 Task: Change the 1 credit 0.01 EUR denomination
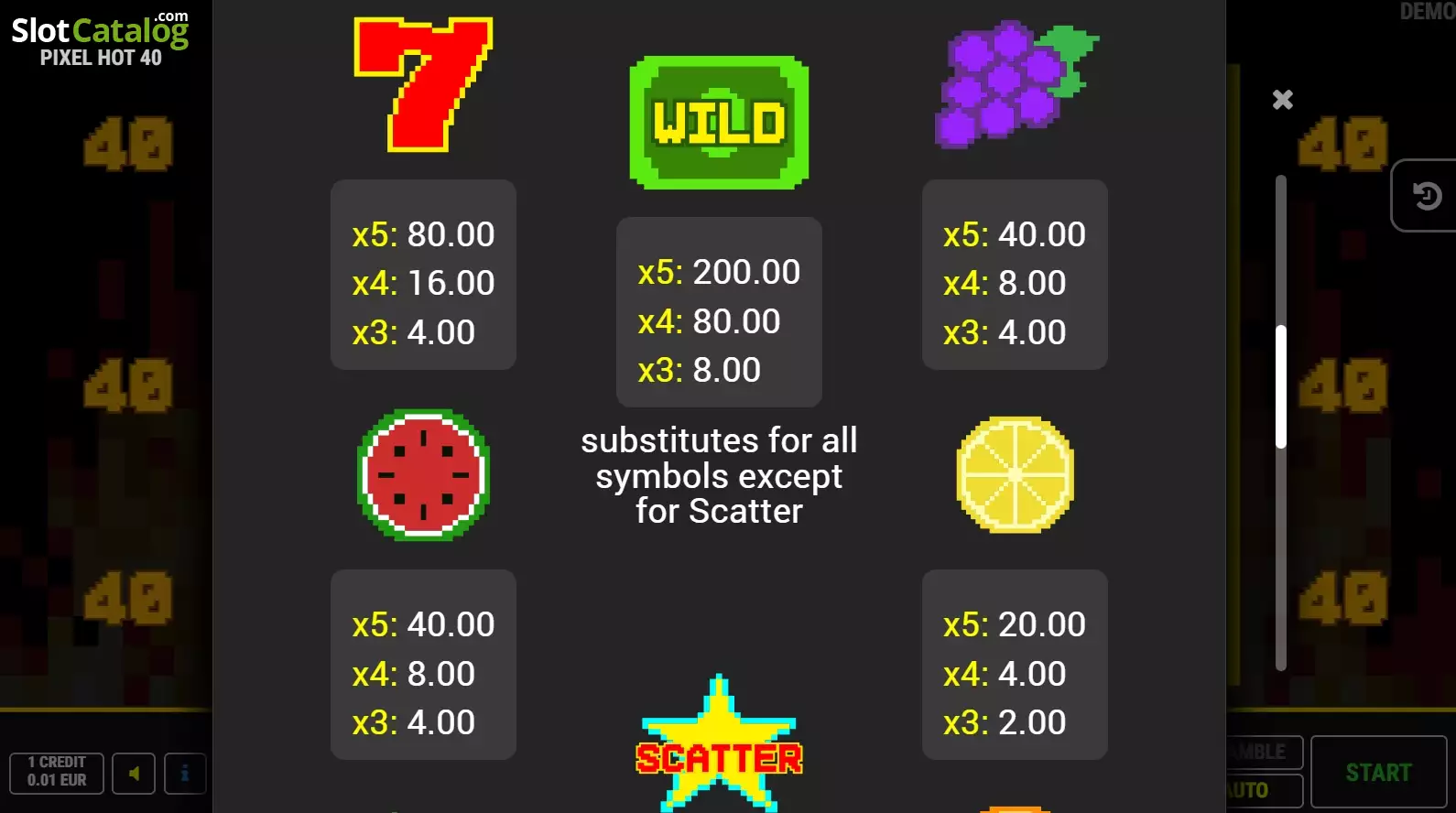(57, 772)
